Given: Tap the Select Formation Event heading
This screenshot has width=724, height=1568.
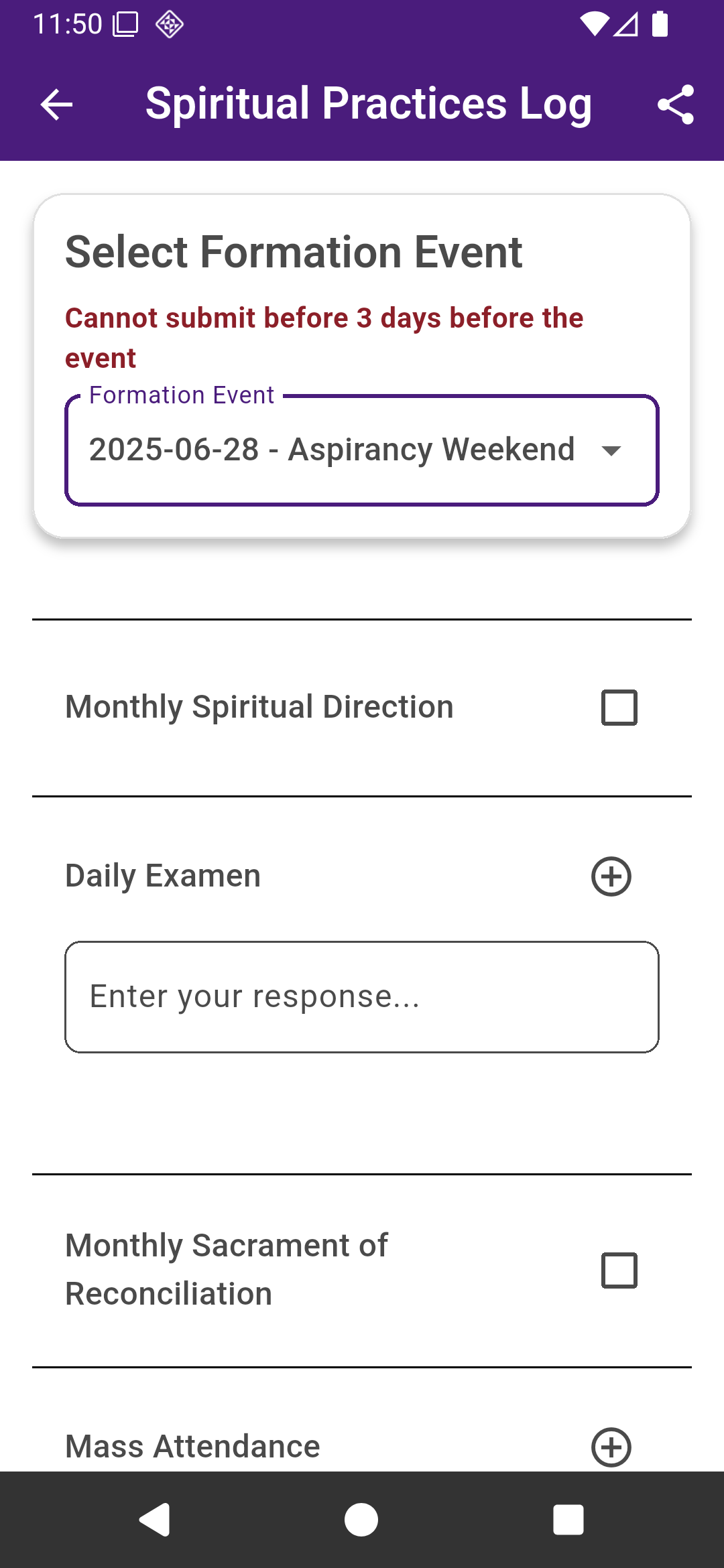Looking at the screenshot, I should click(293, 251).
